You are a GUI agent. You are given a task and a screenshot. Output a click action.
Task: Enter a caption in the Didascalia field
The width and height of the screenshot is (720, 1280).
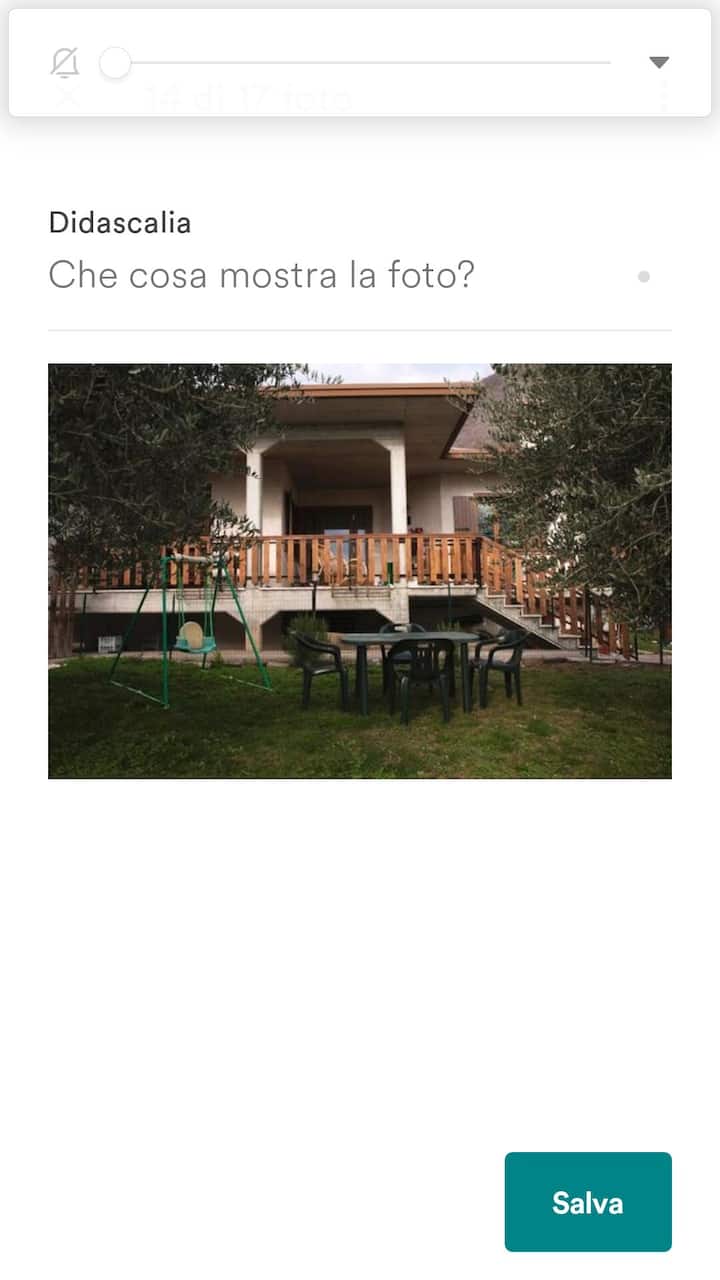(x=340, y=275)
